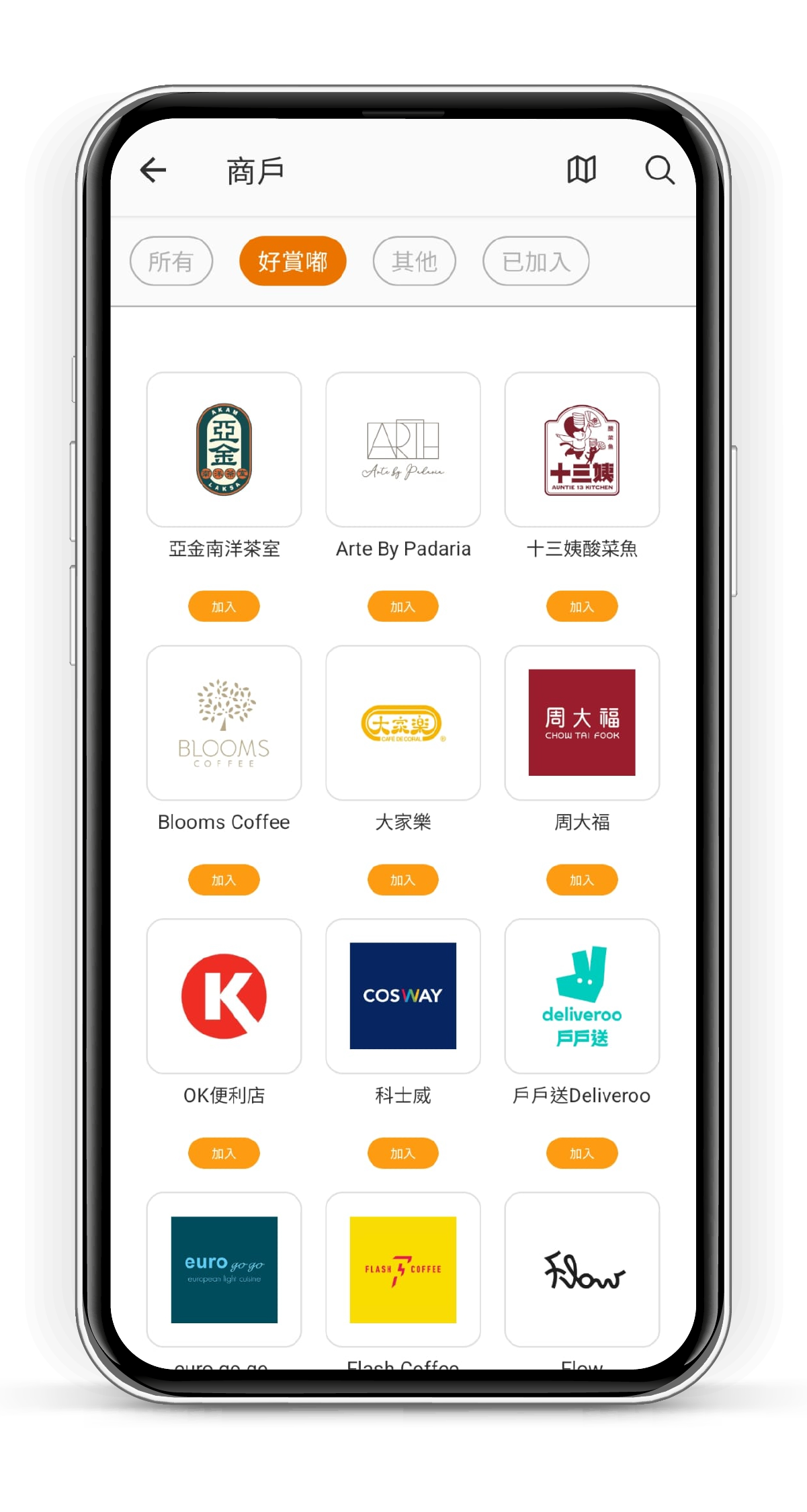This screenshot has width=807, height=1512.
Task: Open the euro go go merchant tile
Action: (x=224, y=1270)
